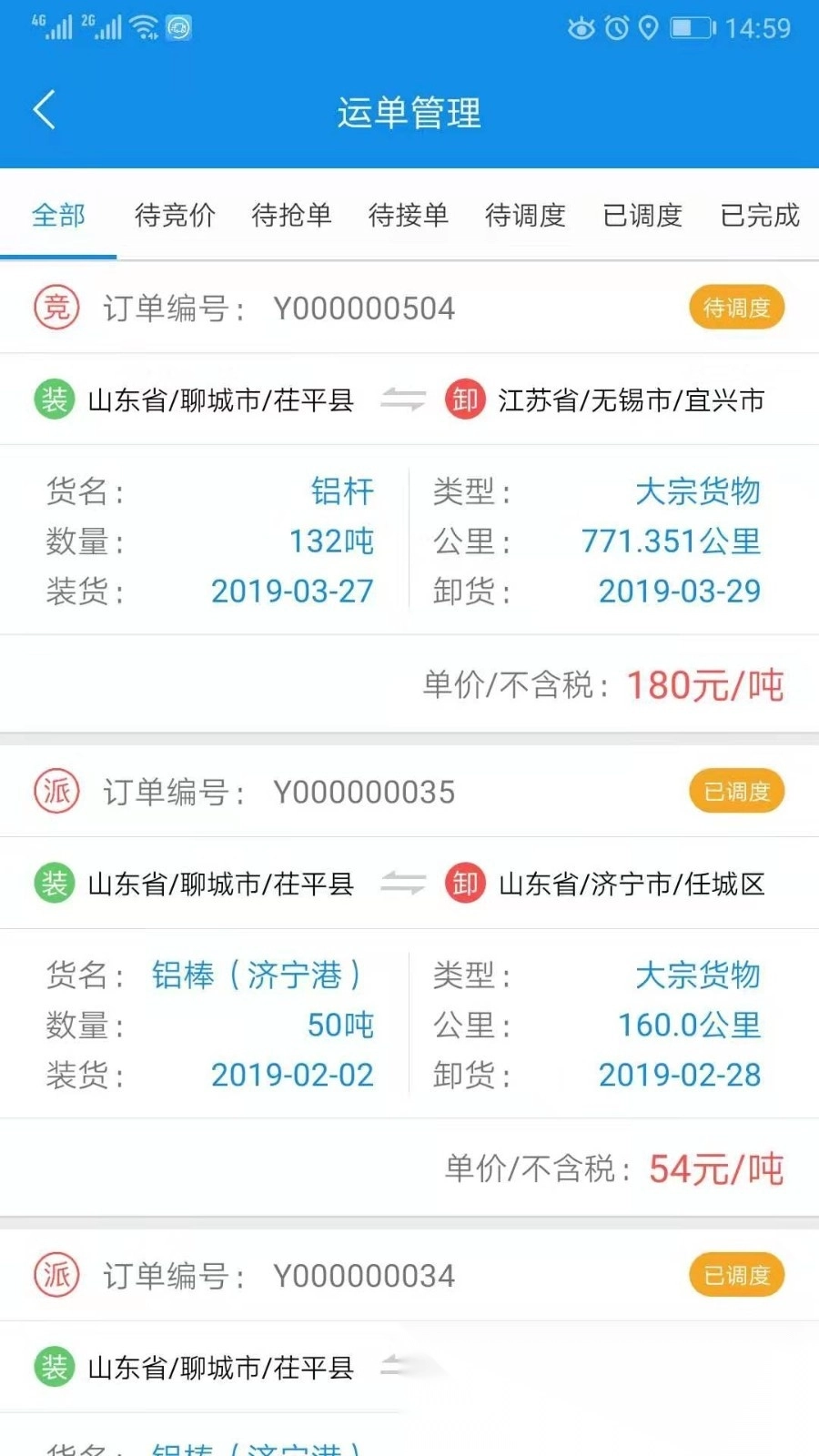Image resolution: width=819 pixels, height=1456 pixels.
Task: View the 待调度 tab
Action: click(x=525, y=216)
